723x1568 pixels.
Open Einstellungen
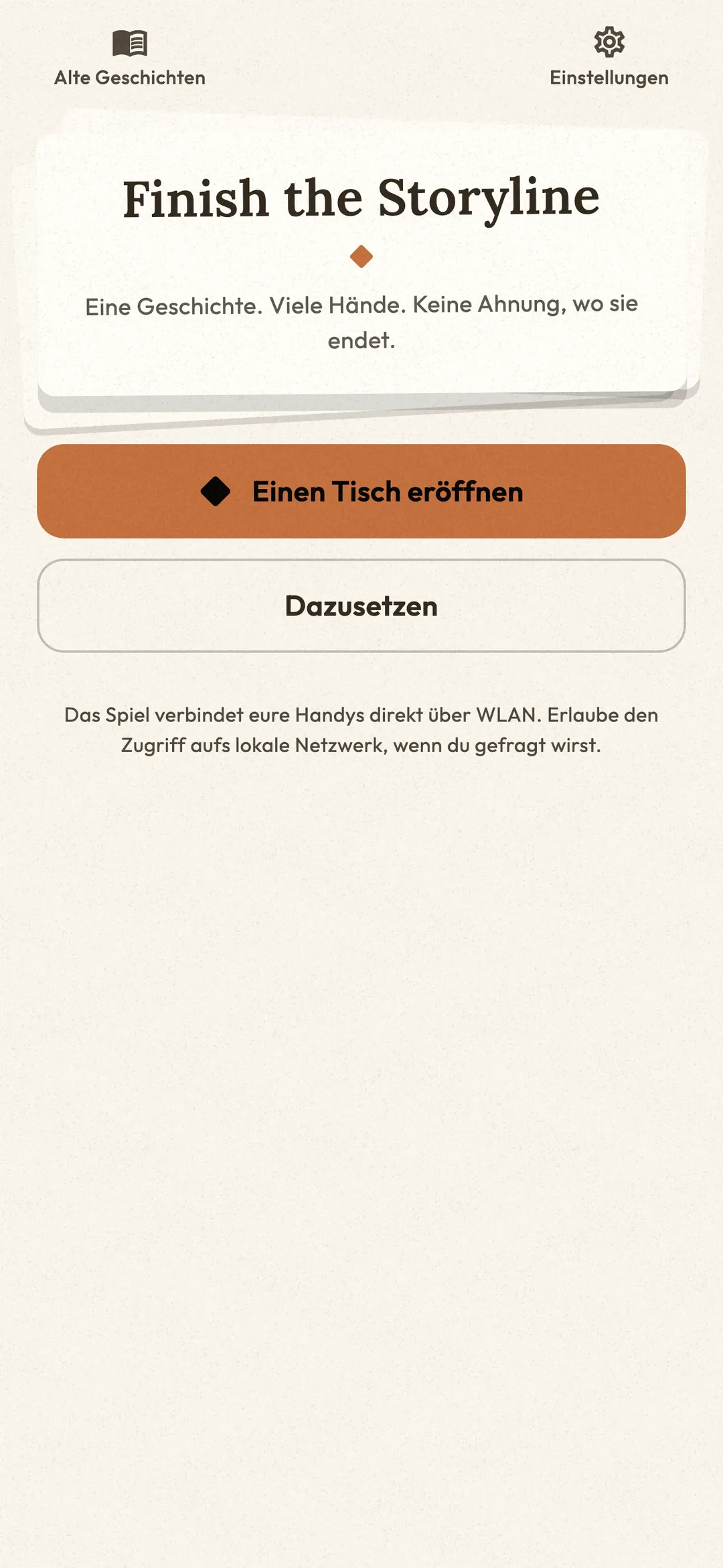tap(609, 59)
